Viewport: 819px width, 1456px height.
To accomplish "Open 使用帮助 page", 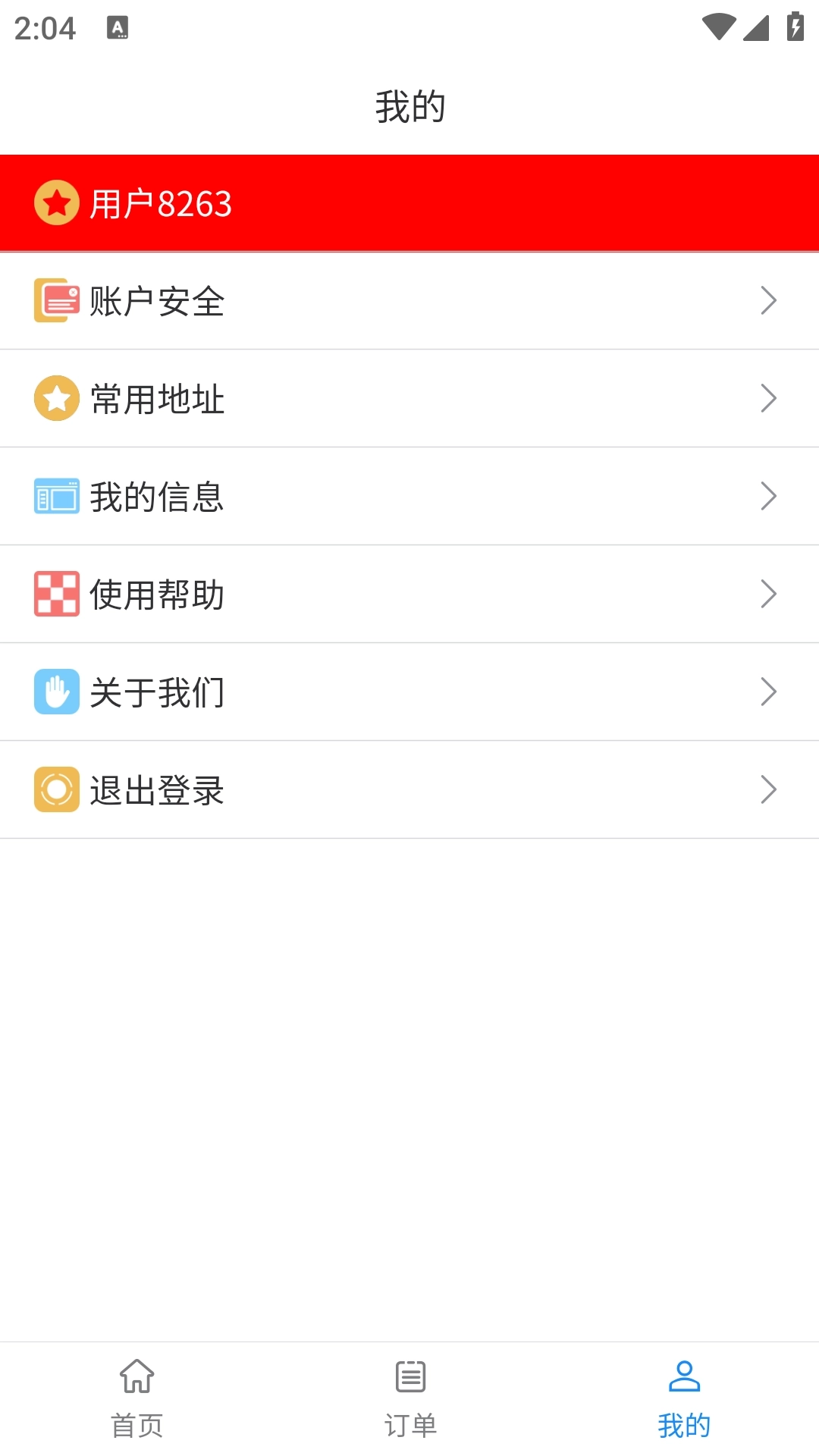I will click(x=409, y=595).
